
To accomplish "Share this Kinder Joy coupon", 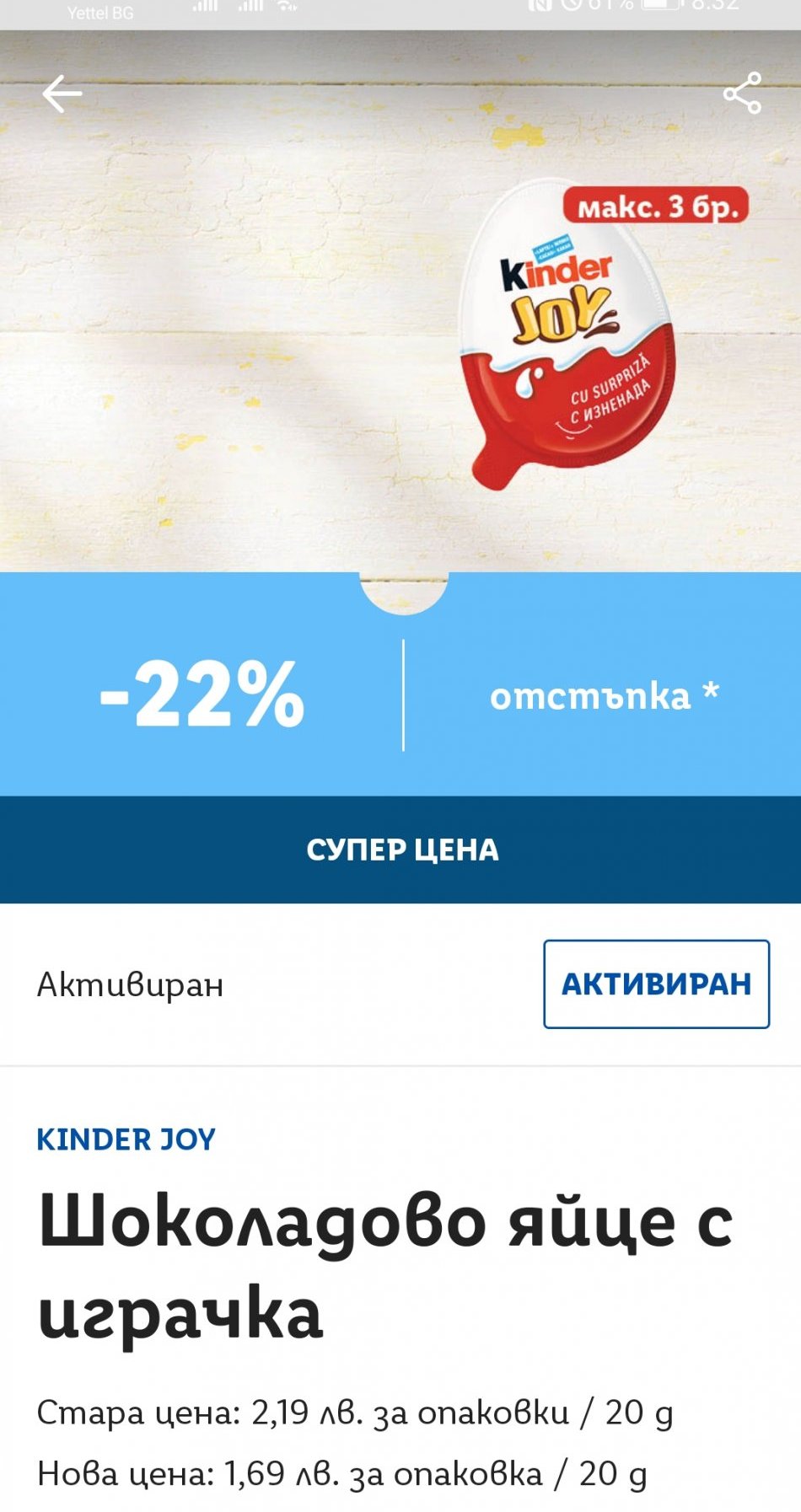I will 742,94.
